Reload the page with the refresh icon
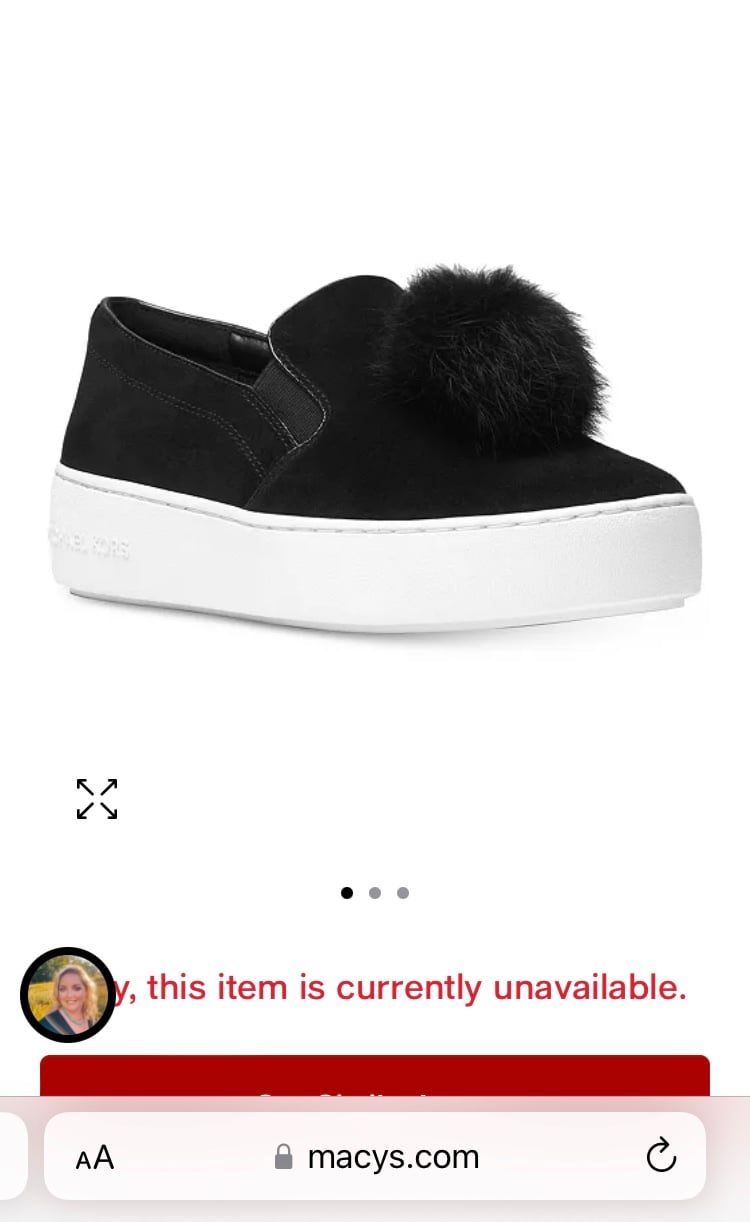The width and height of the screenshot is (750, 1222). [661, 1157]
